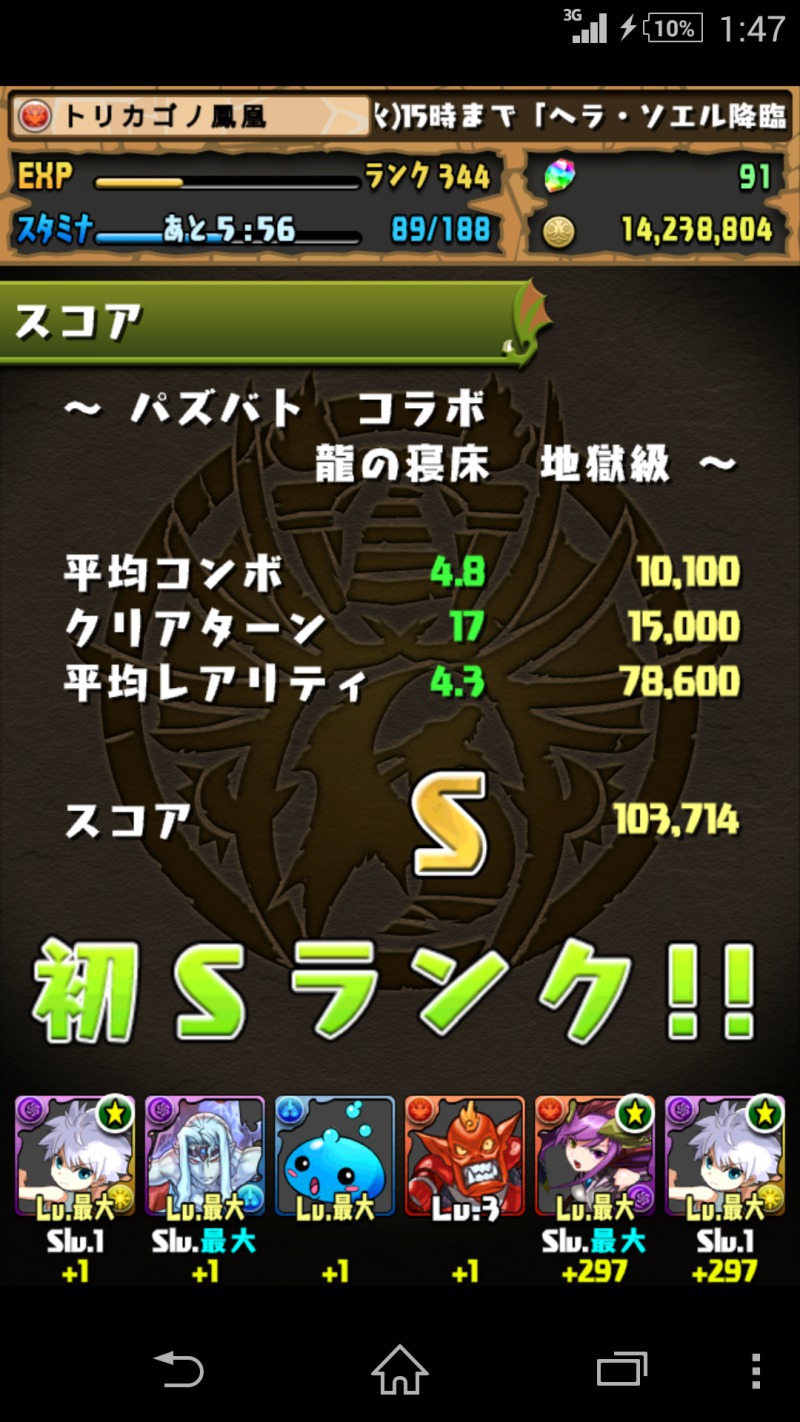
Task: Select the blue slime team monster
Action: coord(335,1156)
